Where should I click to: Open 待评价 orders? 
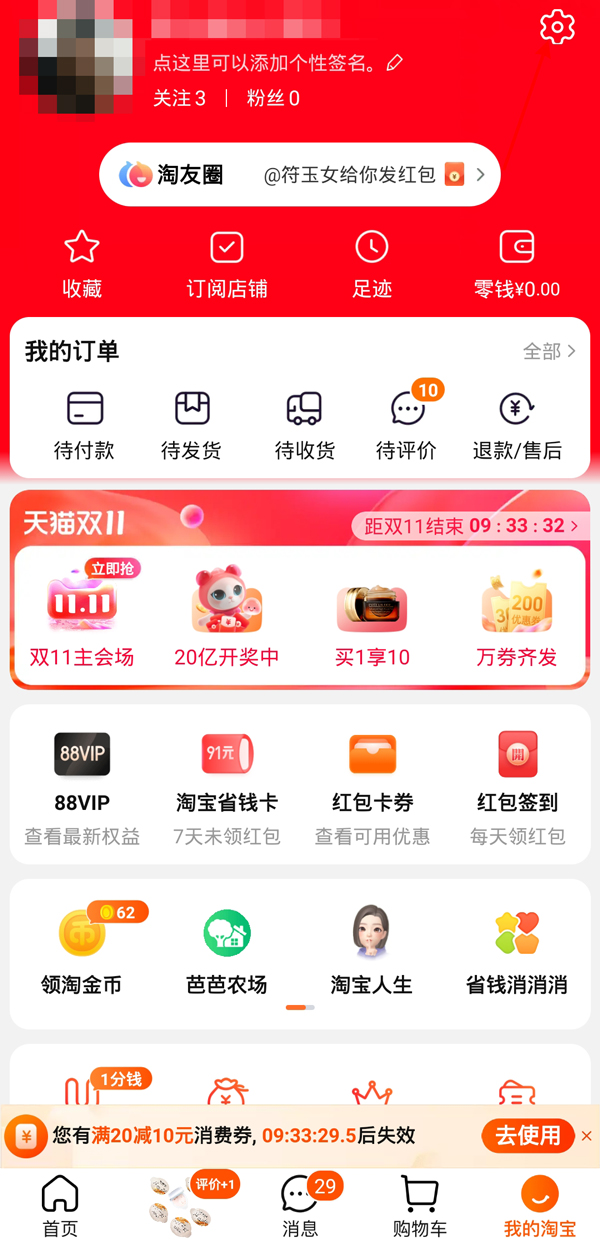407,425
